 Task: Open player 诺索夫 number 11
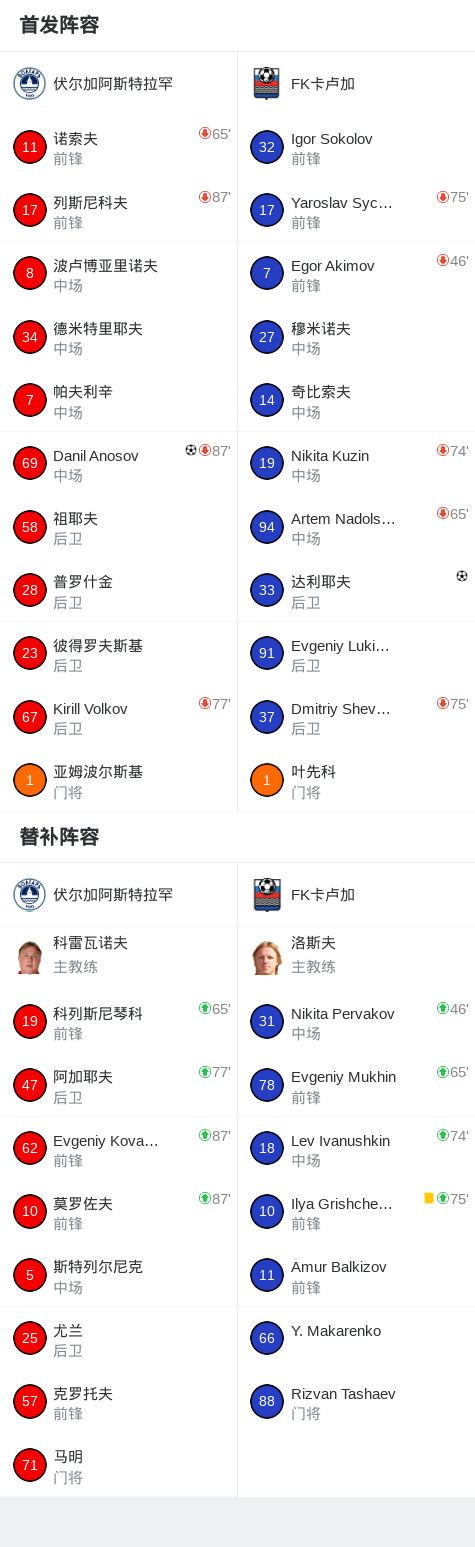click(x=118, y=147)
